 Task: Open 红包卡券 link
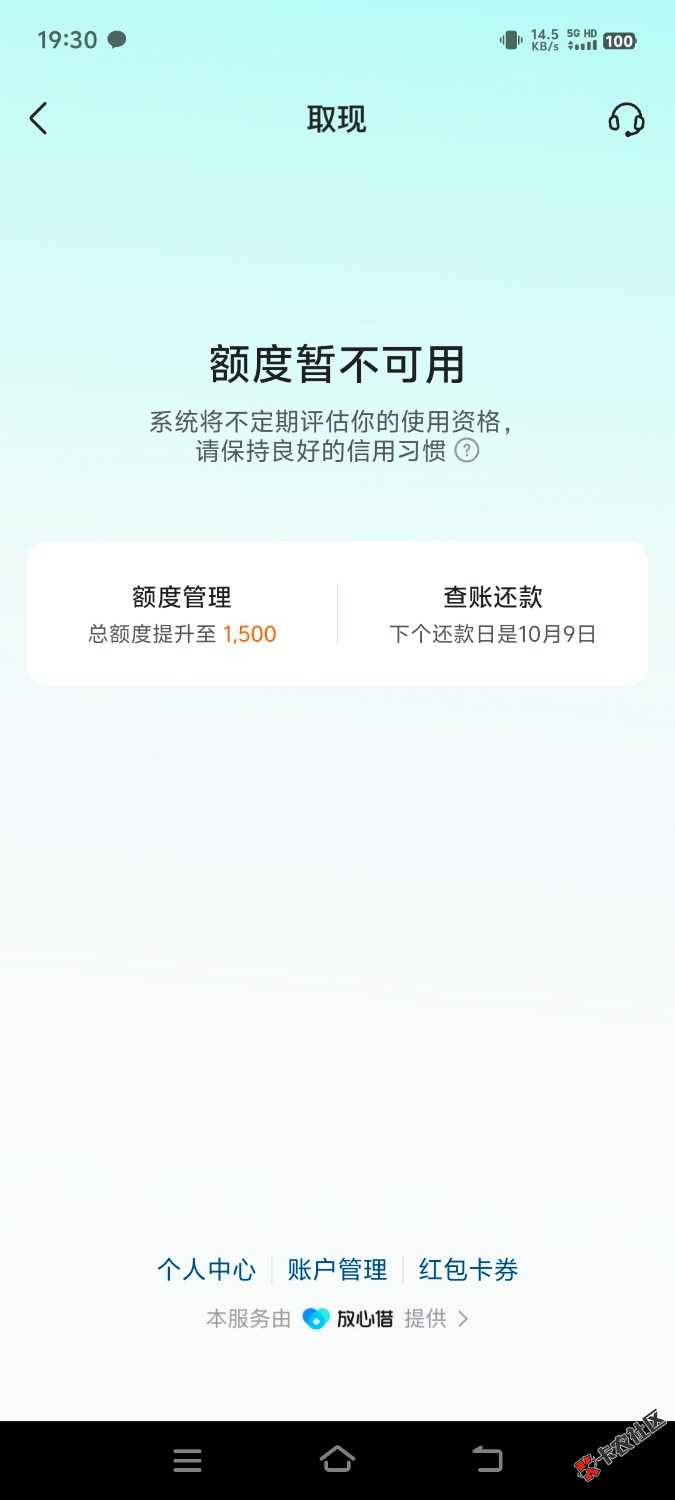468,1270
